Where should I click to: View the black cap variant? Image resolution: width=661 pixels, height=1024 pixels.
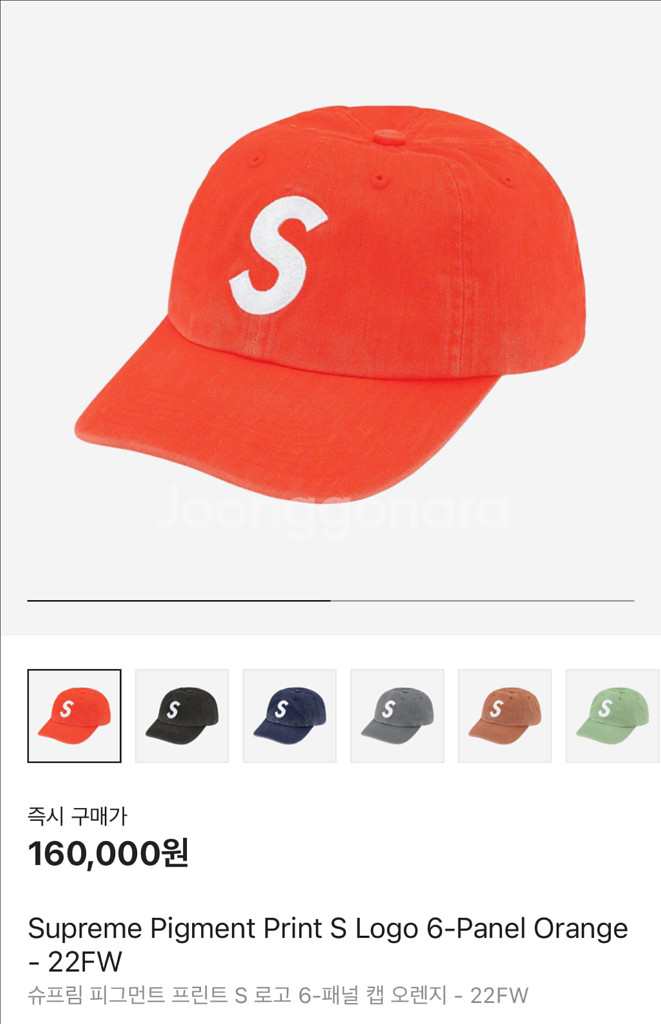(x=182, y=716)
